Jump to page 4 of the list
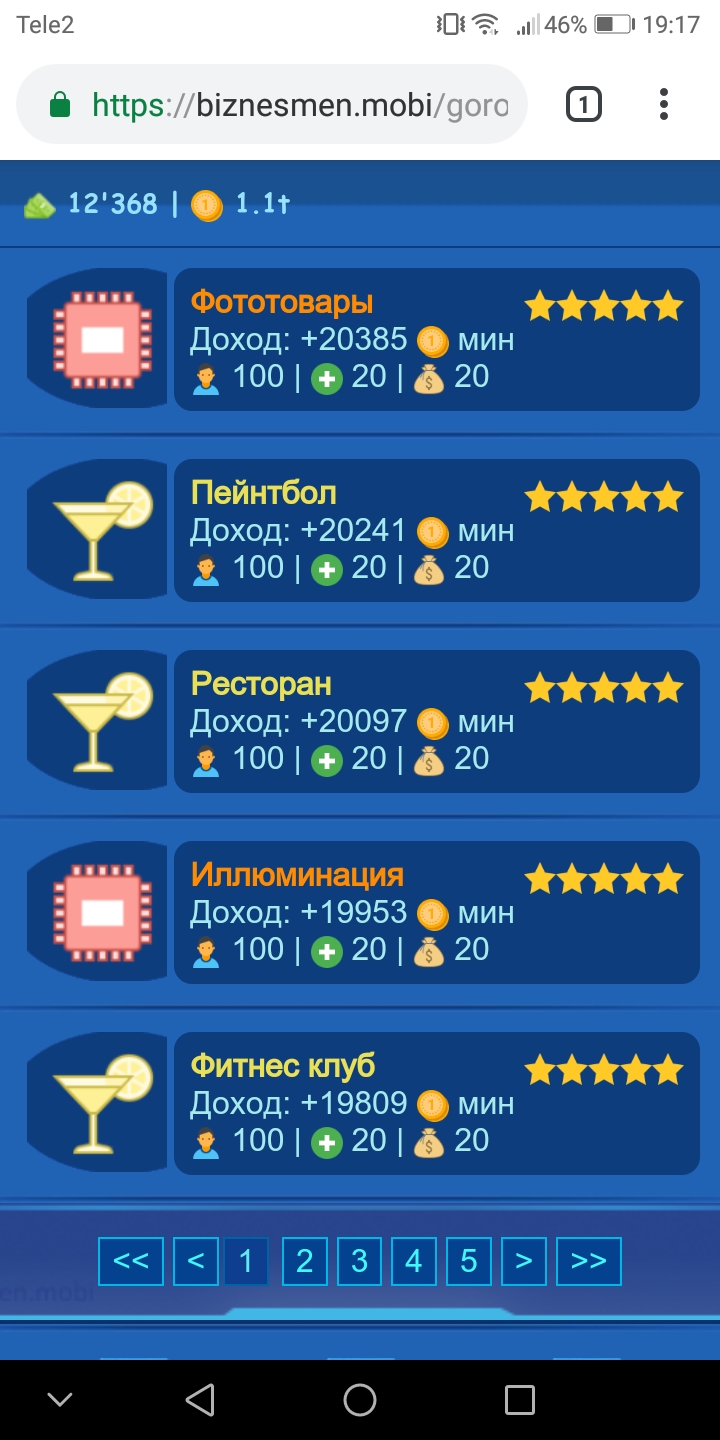Screen dimensions: 720x1440 pos(414,1261)
